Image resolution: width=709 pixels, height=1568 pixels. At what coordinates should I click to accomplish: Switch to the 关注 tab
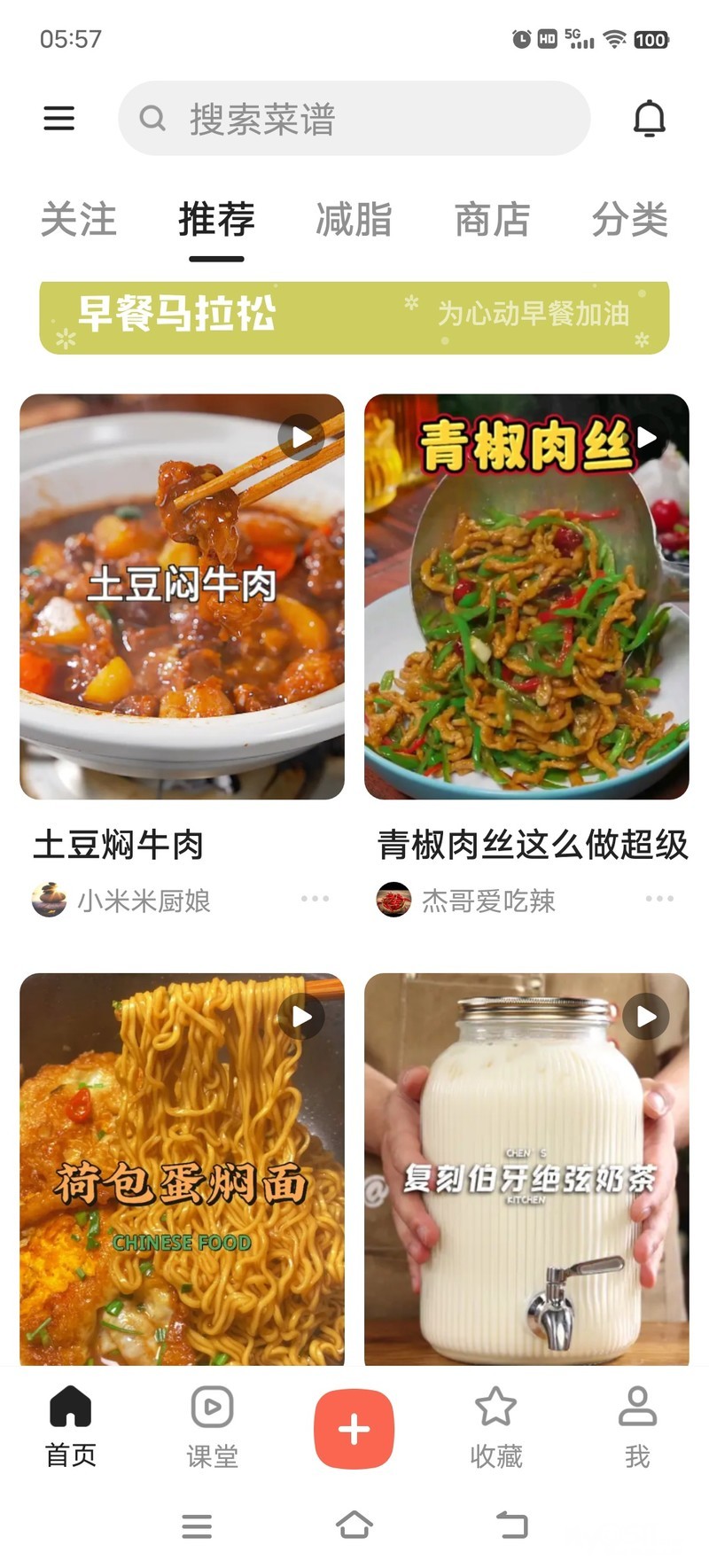tap(79, 220)
